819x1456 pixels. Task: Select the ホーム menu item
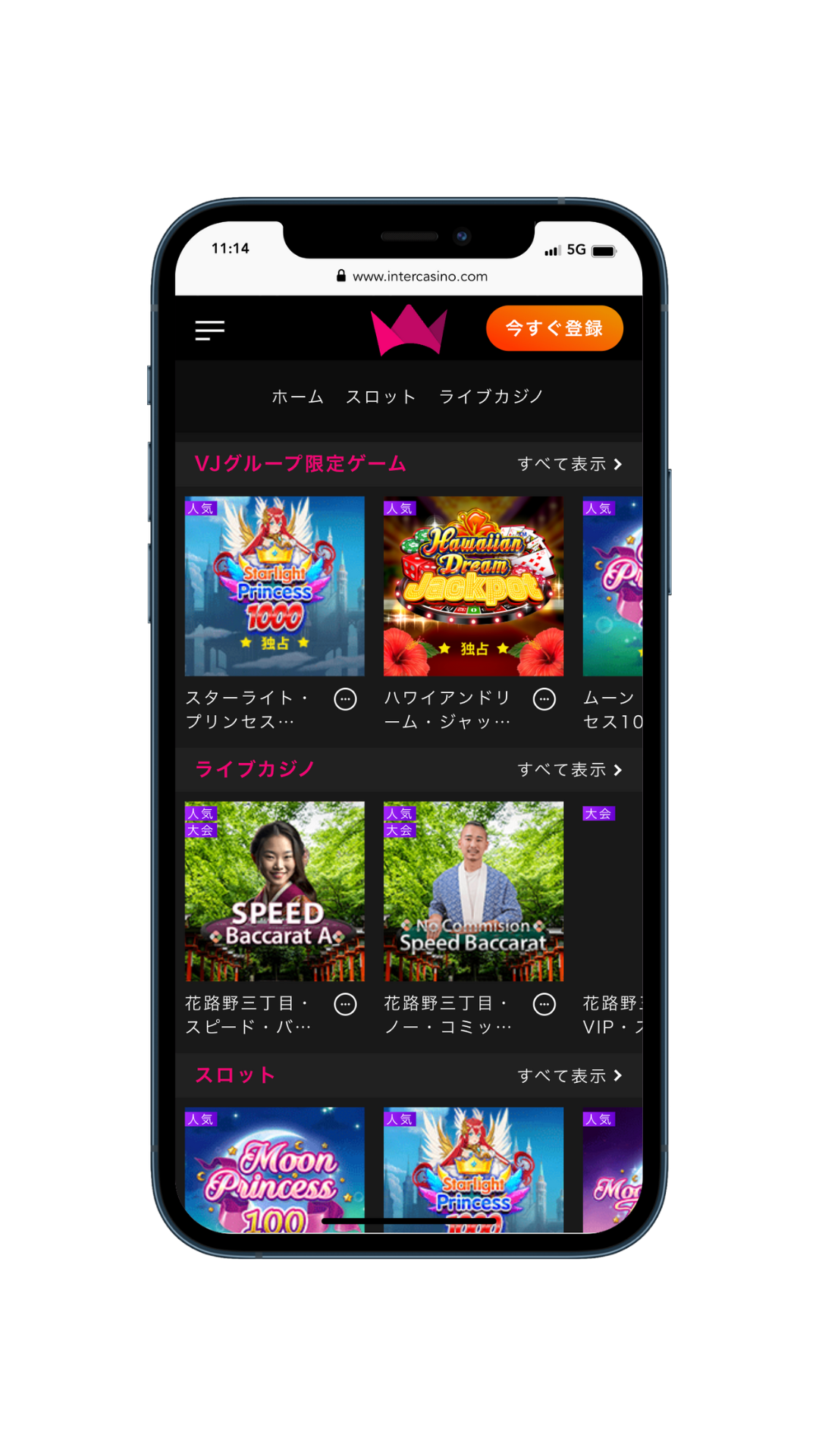point(297,396)
